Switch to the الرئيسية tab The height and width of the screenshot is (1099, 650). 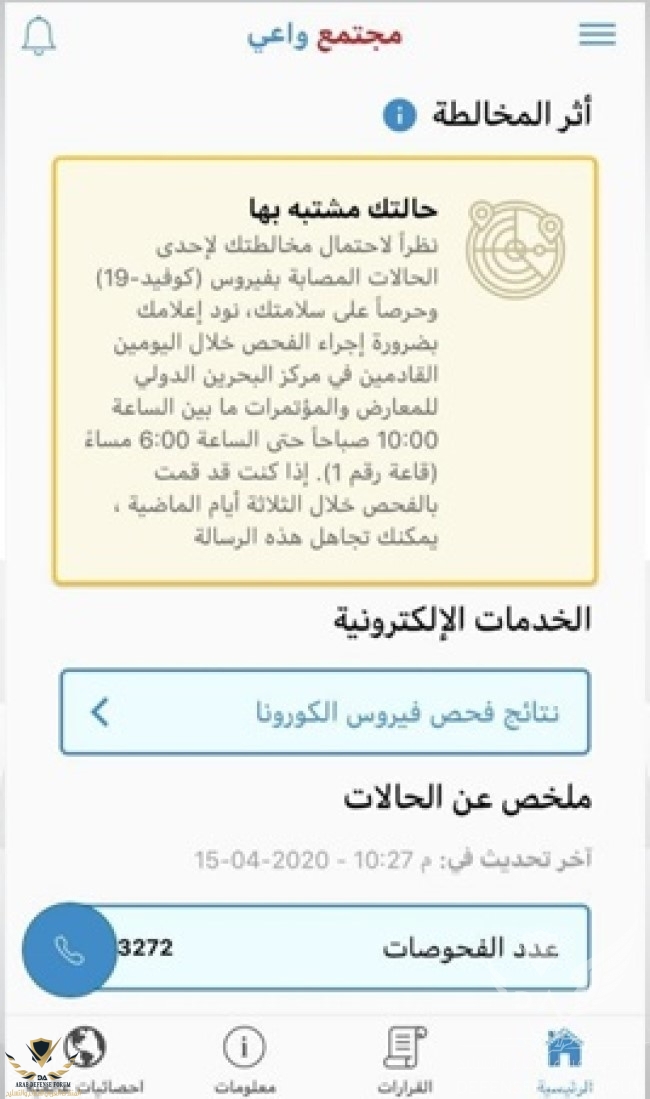coord(566,1060)
